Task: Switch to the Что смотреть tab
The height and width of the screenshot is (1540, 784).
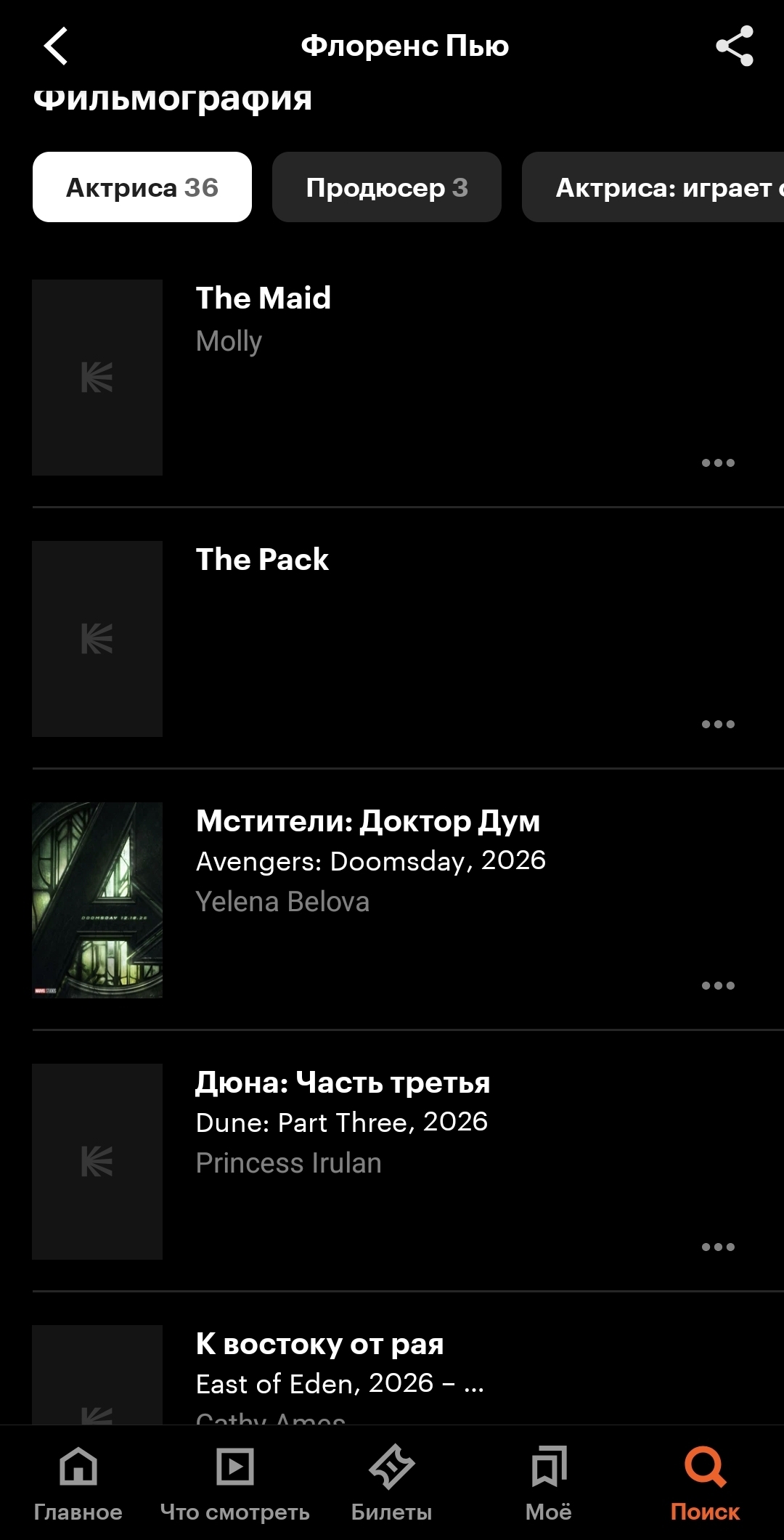Action: (x=234, y=1482)
